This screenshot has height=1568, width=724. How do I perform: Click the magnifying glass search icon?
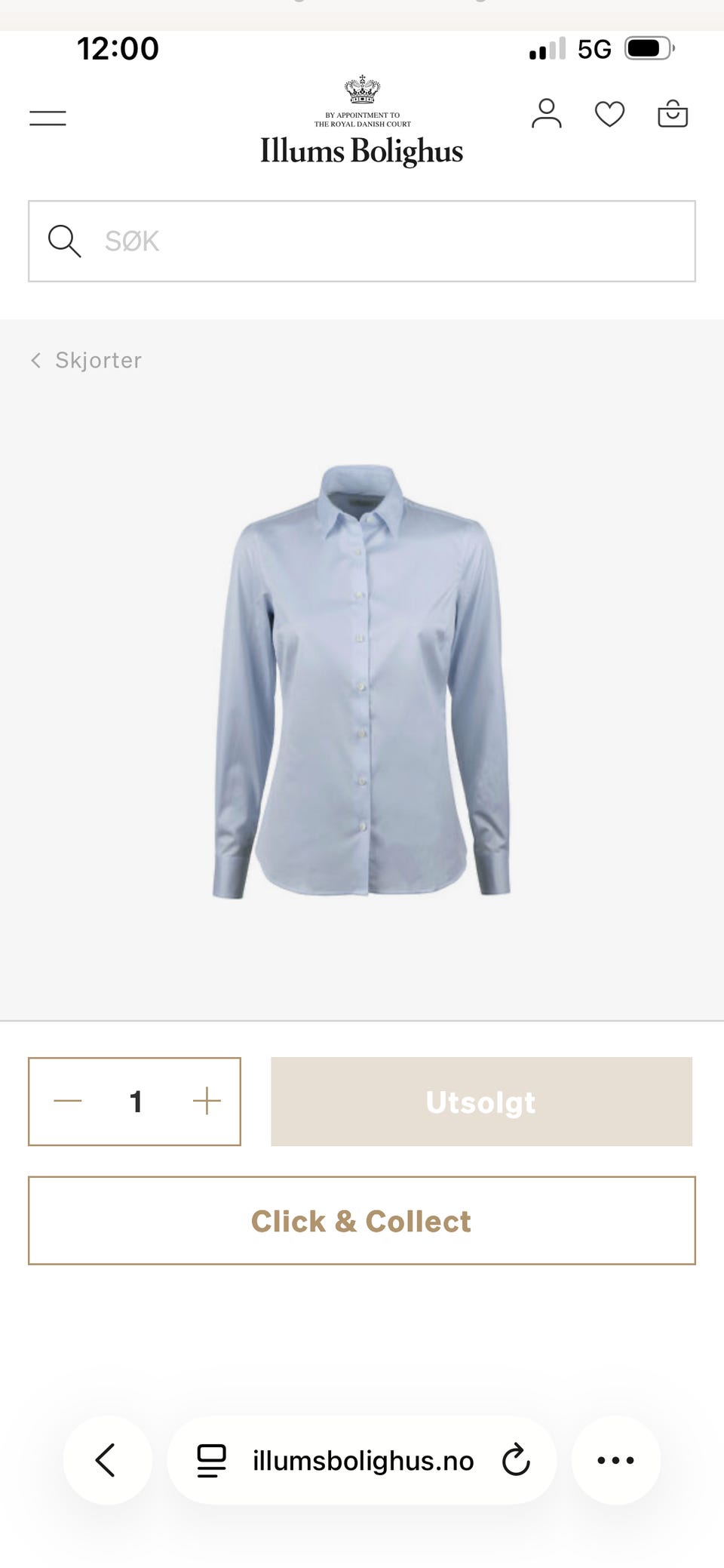click(x=64, y=241)
